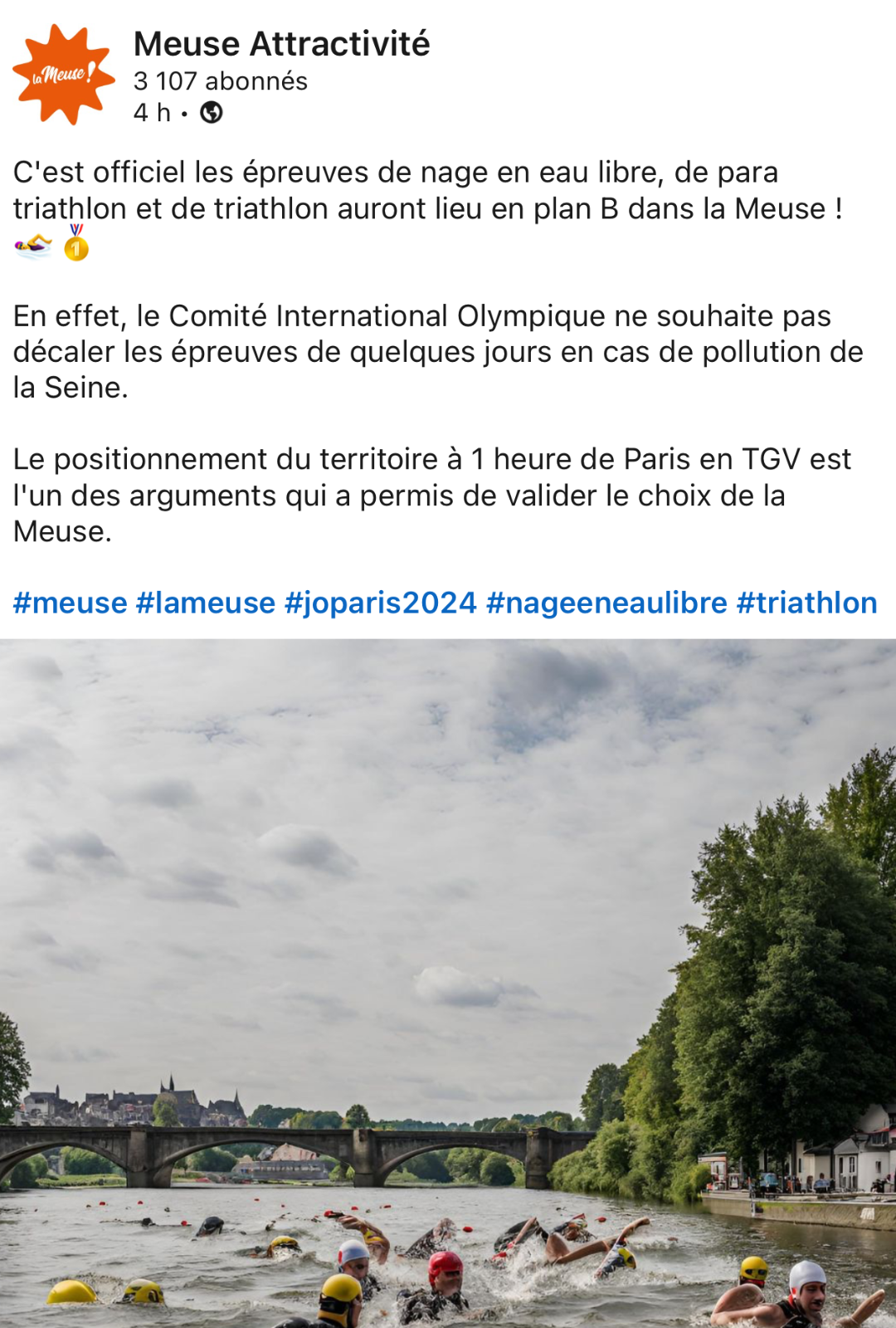Open the Meuse Attractivité page name
Screen dimensions: 896x1328
[x=281, y=44]
